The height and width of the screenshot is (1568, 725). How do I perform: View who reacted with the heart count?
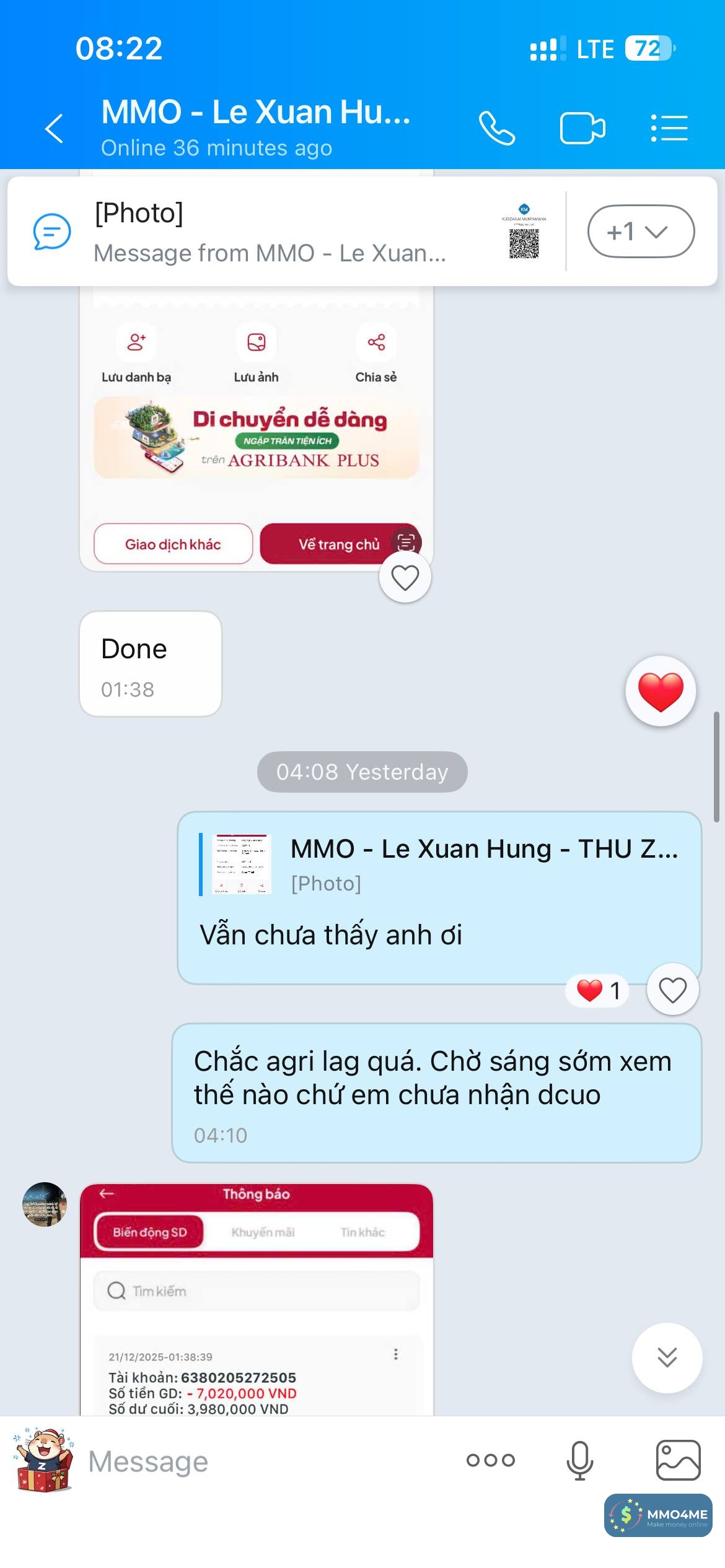[597, 990]
